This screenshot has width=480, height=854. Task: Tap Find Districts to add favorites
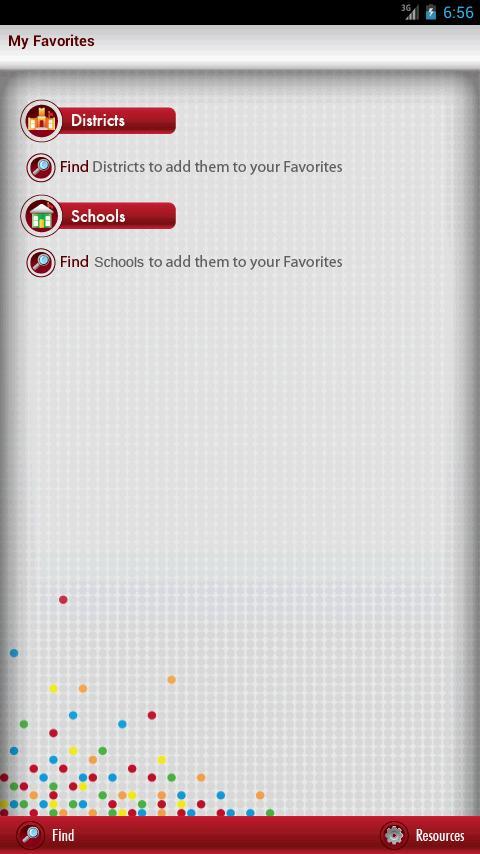coord(185,167)
